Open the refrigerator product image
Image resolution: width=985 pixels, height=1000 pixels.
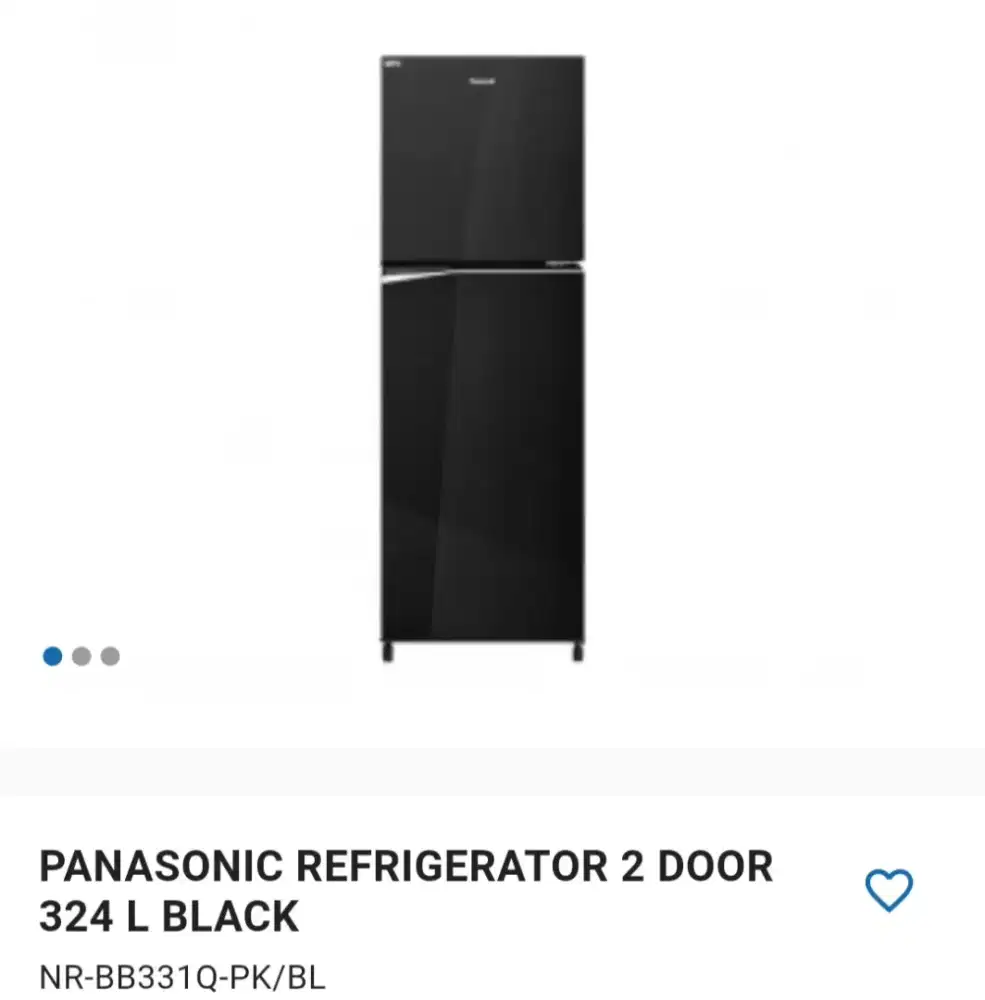(x=482, y=357)
